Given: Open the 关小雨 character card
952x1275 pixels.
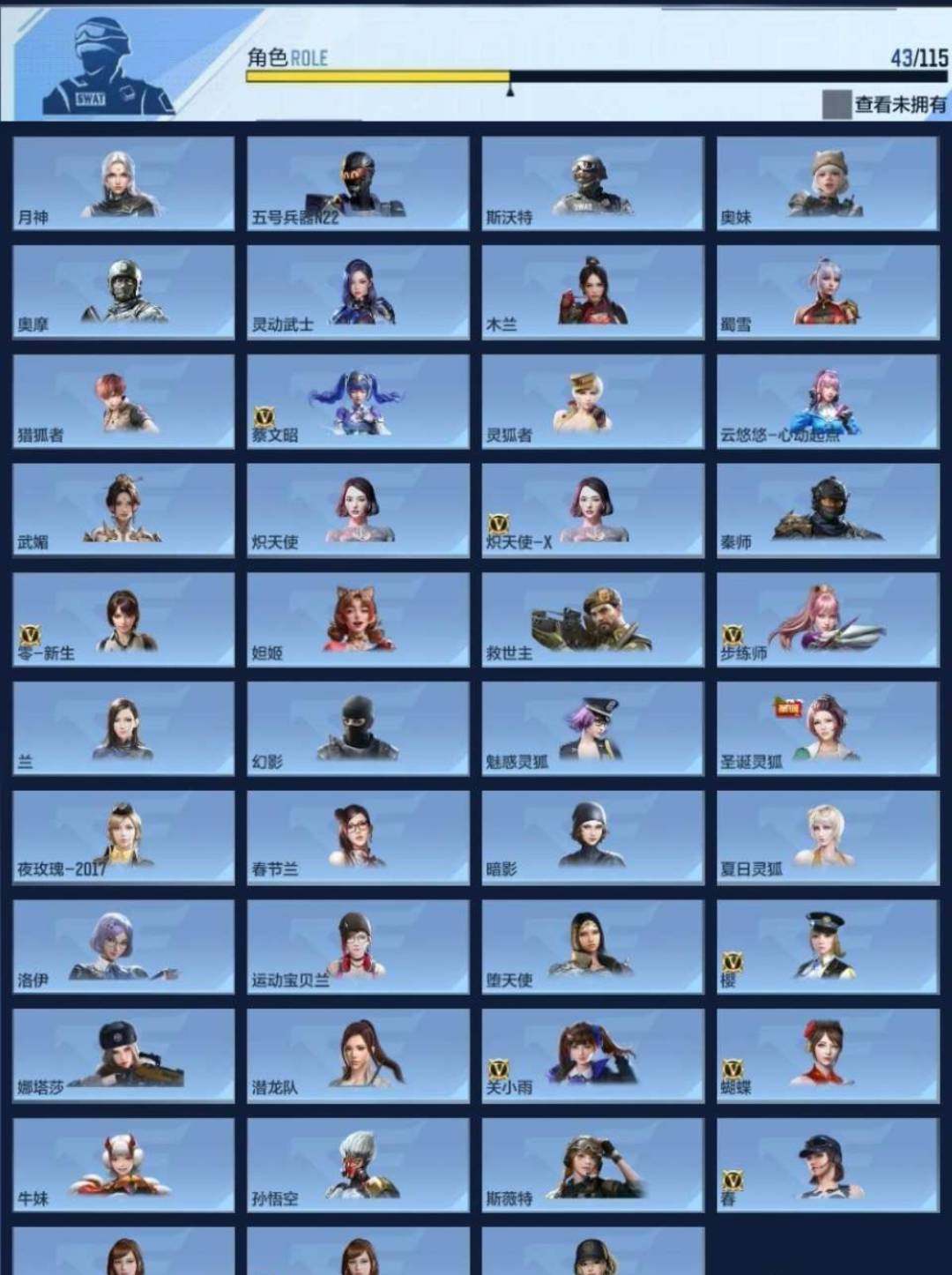Looking at the screenshot, I should 592,1055.
